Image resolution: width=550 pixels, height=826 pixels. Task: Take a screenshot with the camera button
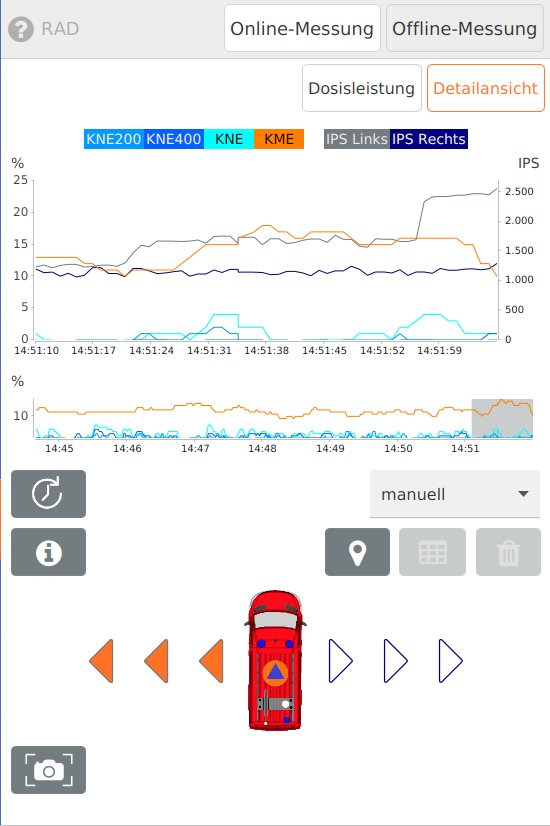coord(48,770)
